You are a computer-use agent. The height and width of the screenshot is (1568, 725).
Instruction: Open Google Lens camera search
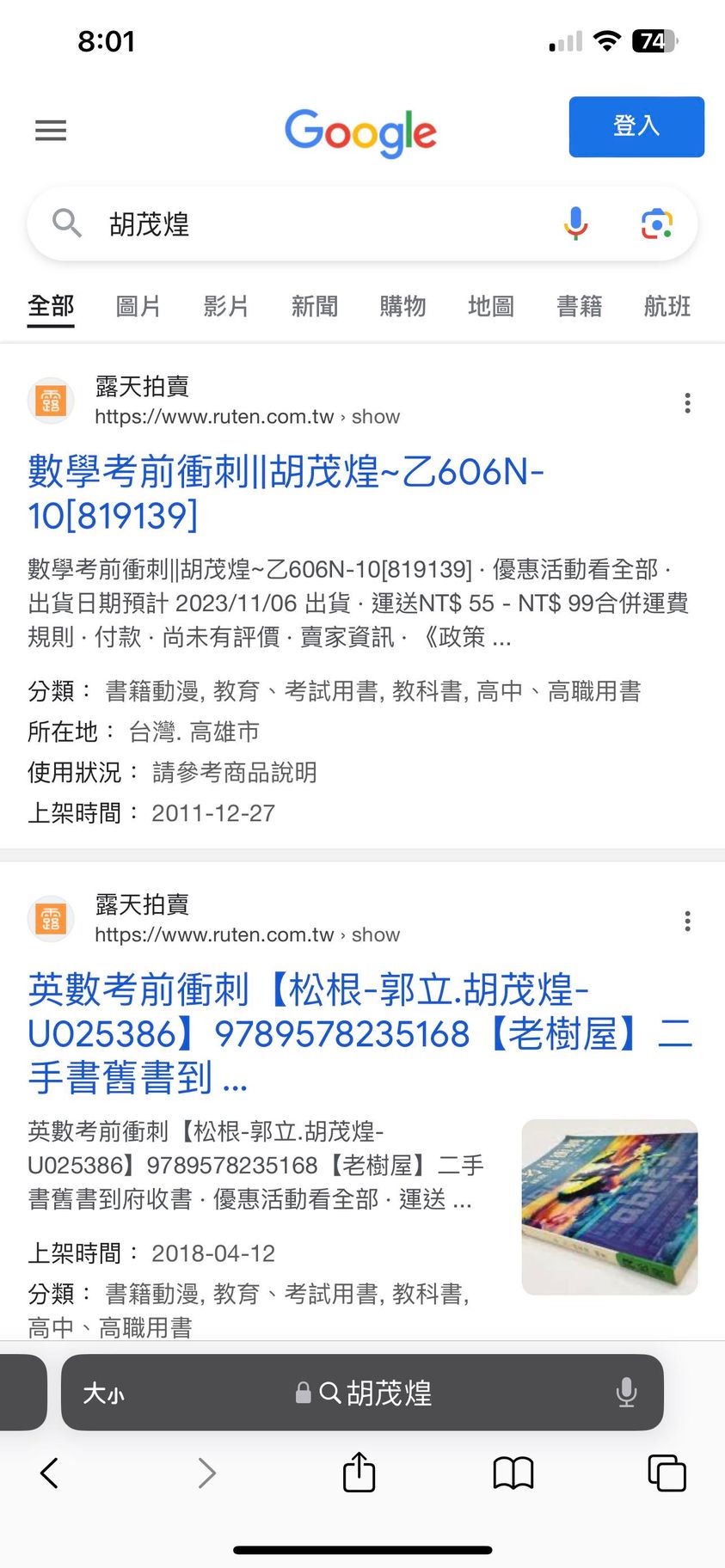656,224
